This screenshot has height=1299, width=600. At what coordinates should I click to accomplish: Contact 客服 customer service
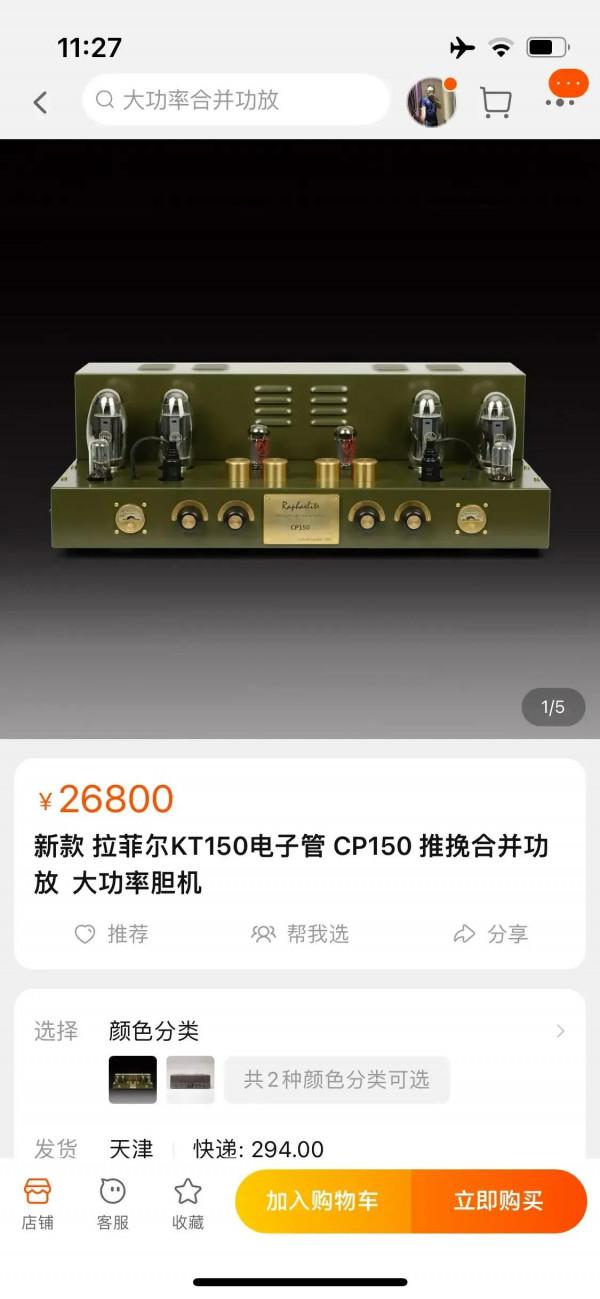[113, 1203]
